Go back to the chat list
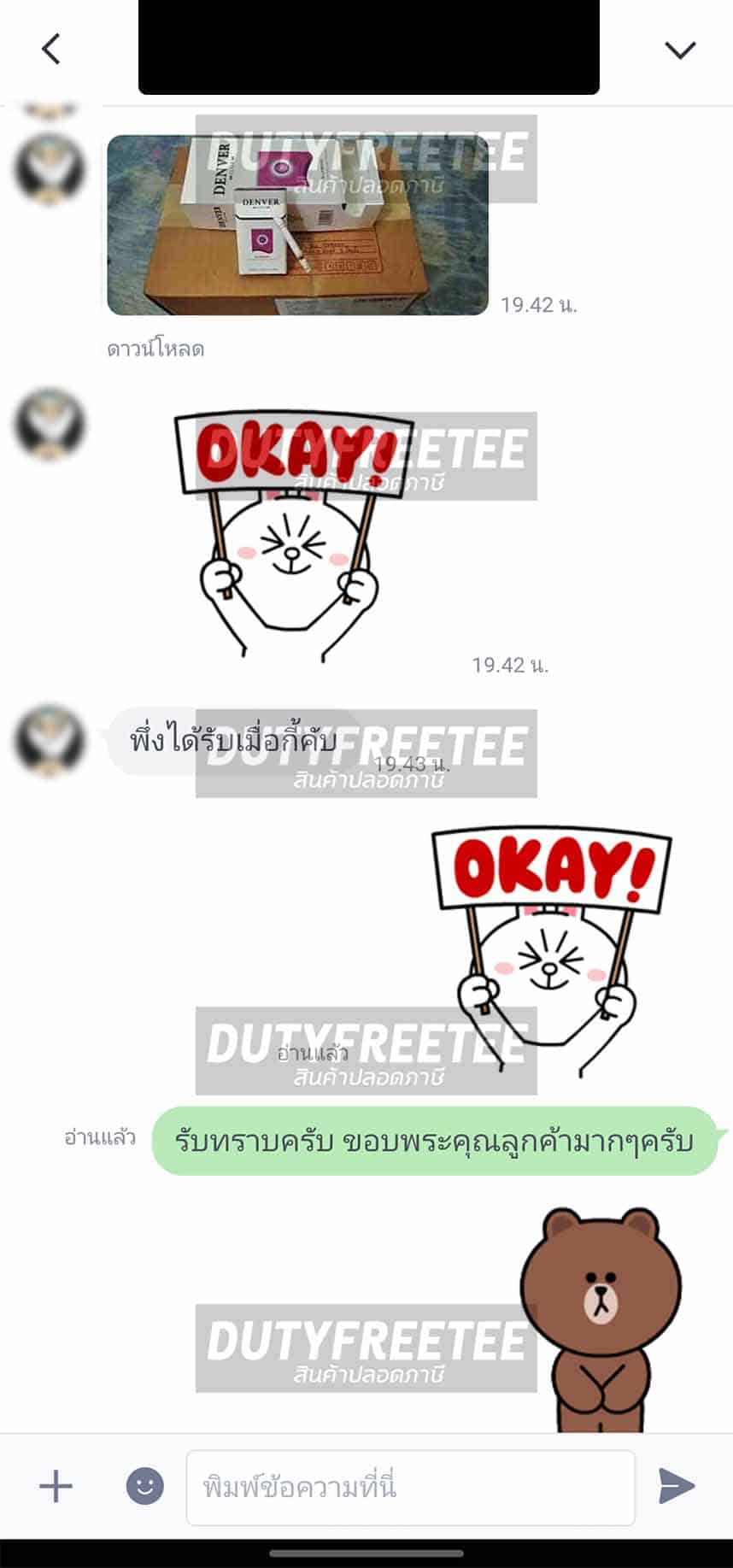 pyautogui.click(x=51, y=50)
